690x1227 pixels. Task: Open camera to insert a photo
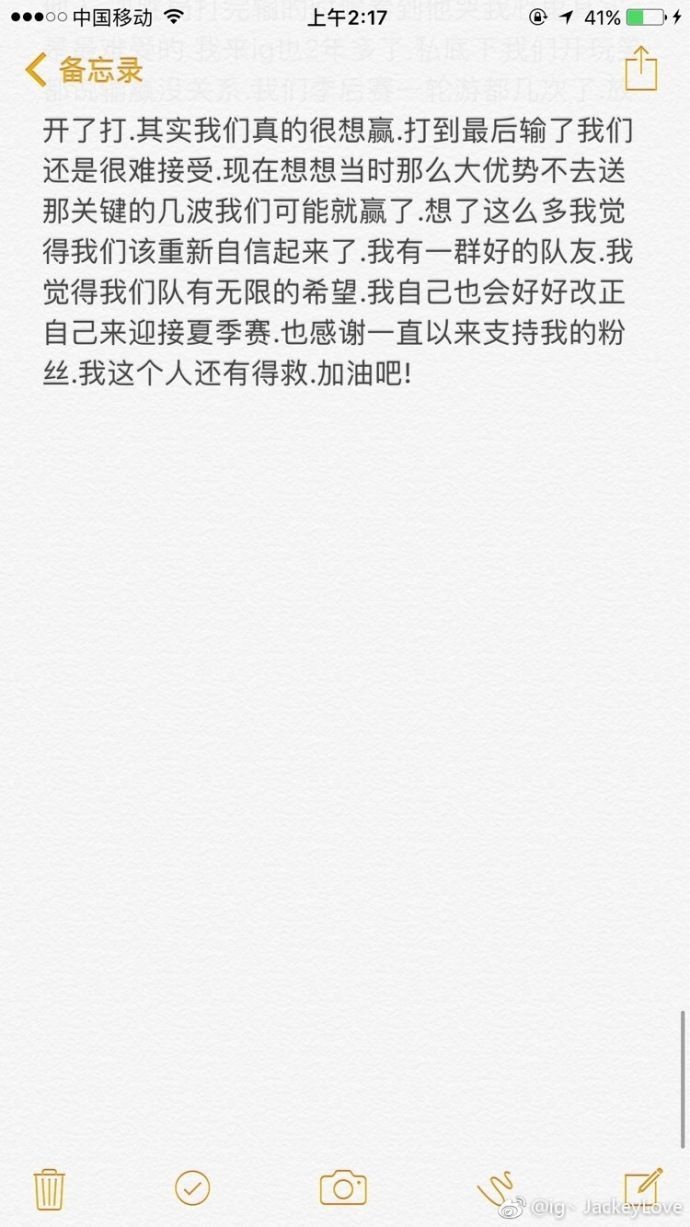point(343,1187)
